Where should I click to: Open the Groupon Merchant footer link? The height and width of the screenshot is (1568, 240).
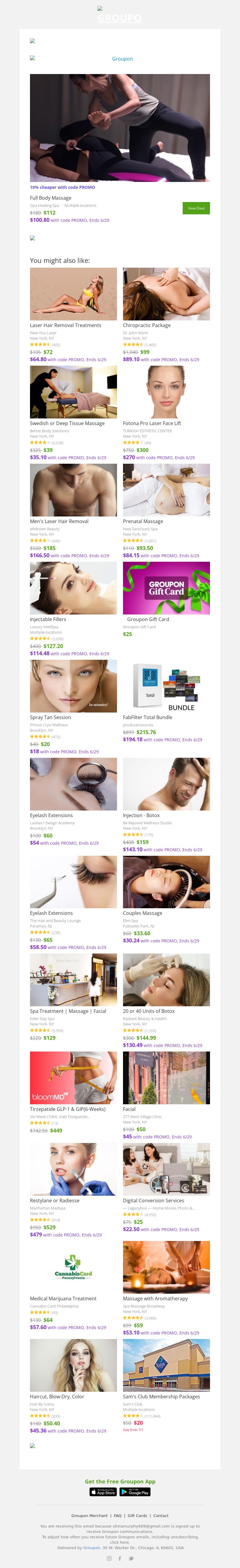(89, 1516)
